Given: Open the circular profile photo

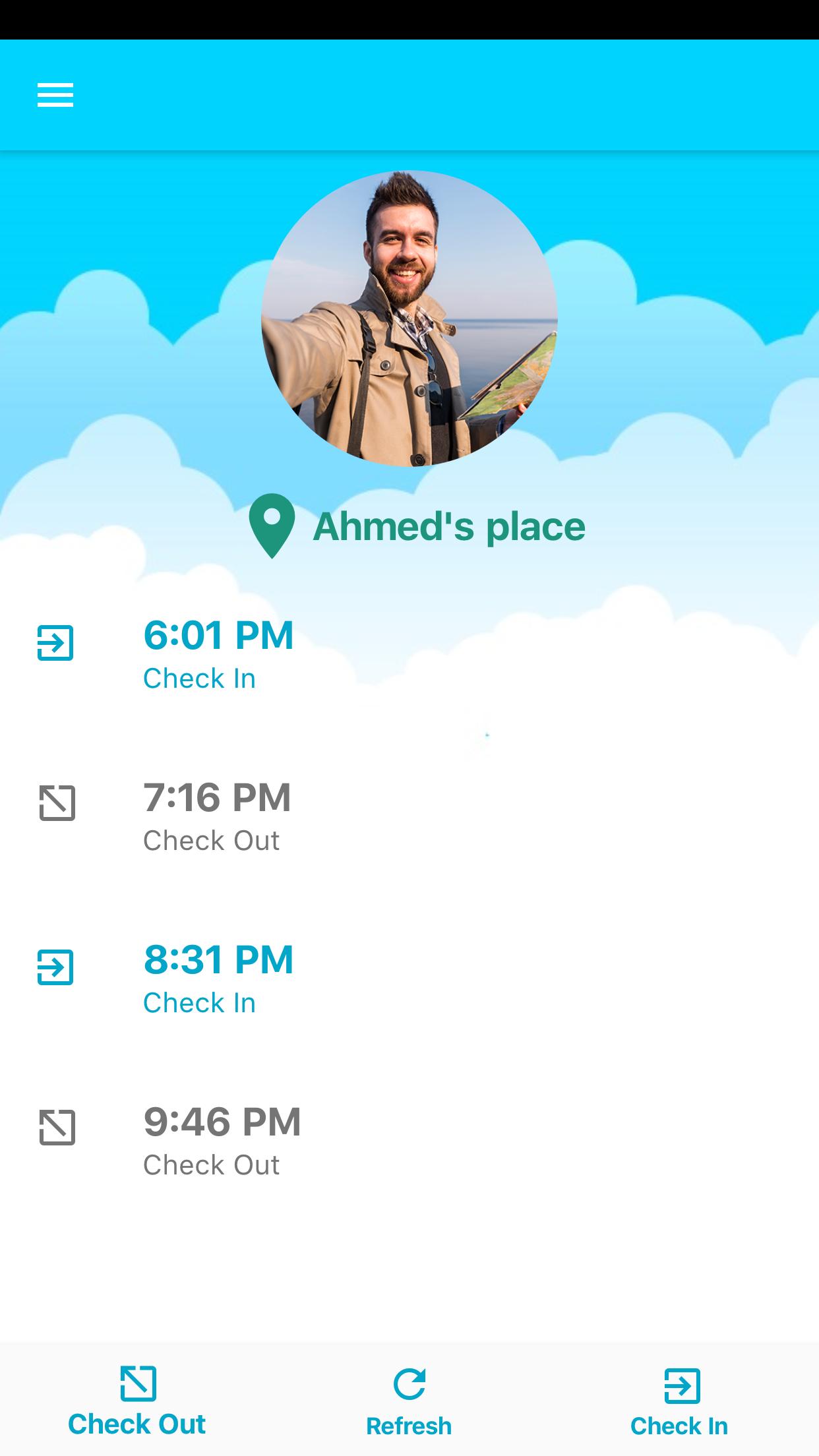Looking at the screenshot, I should tap(409, 318).
